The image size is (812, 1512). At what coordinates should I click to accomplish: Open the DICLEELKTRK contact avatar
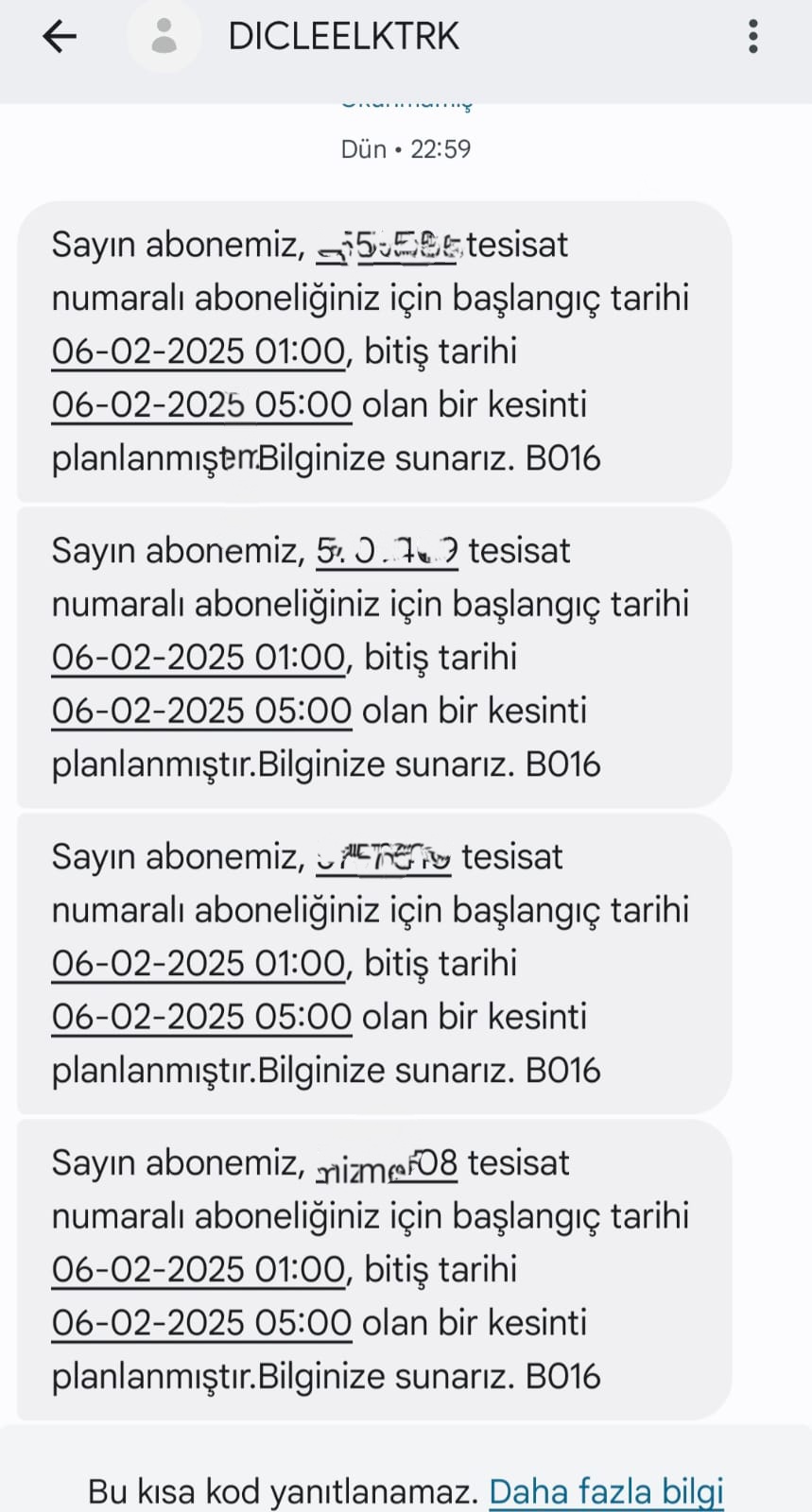164,37
